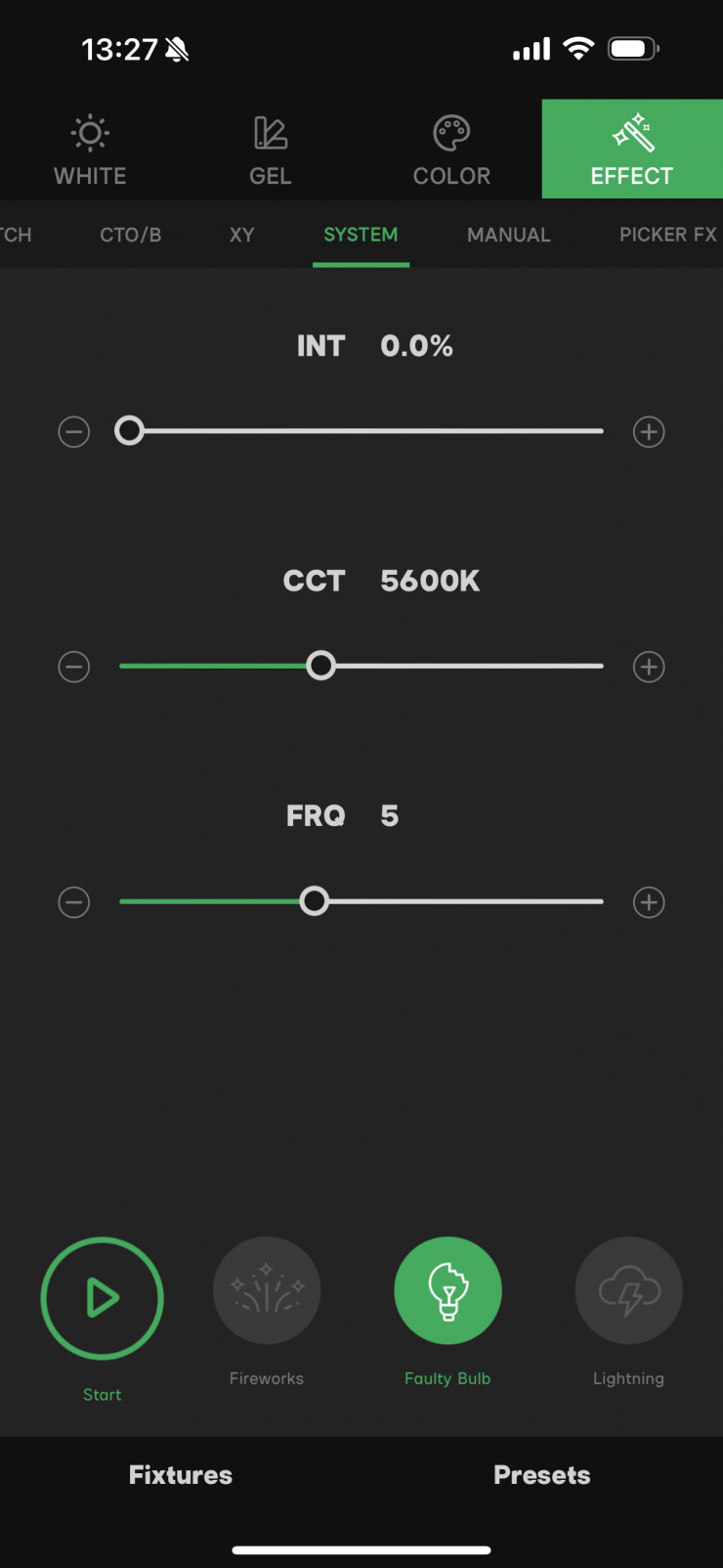This screenshot has height=1568, width=723.
Task: Switch to the CTO/B sub-tab
Action: click(131, 235)
